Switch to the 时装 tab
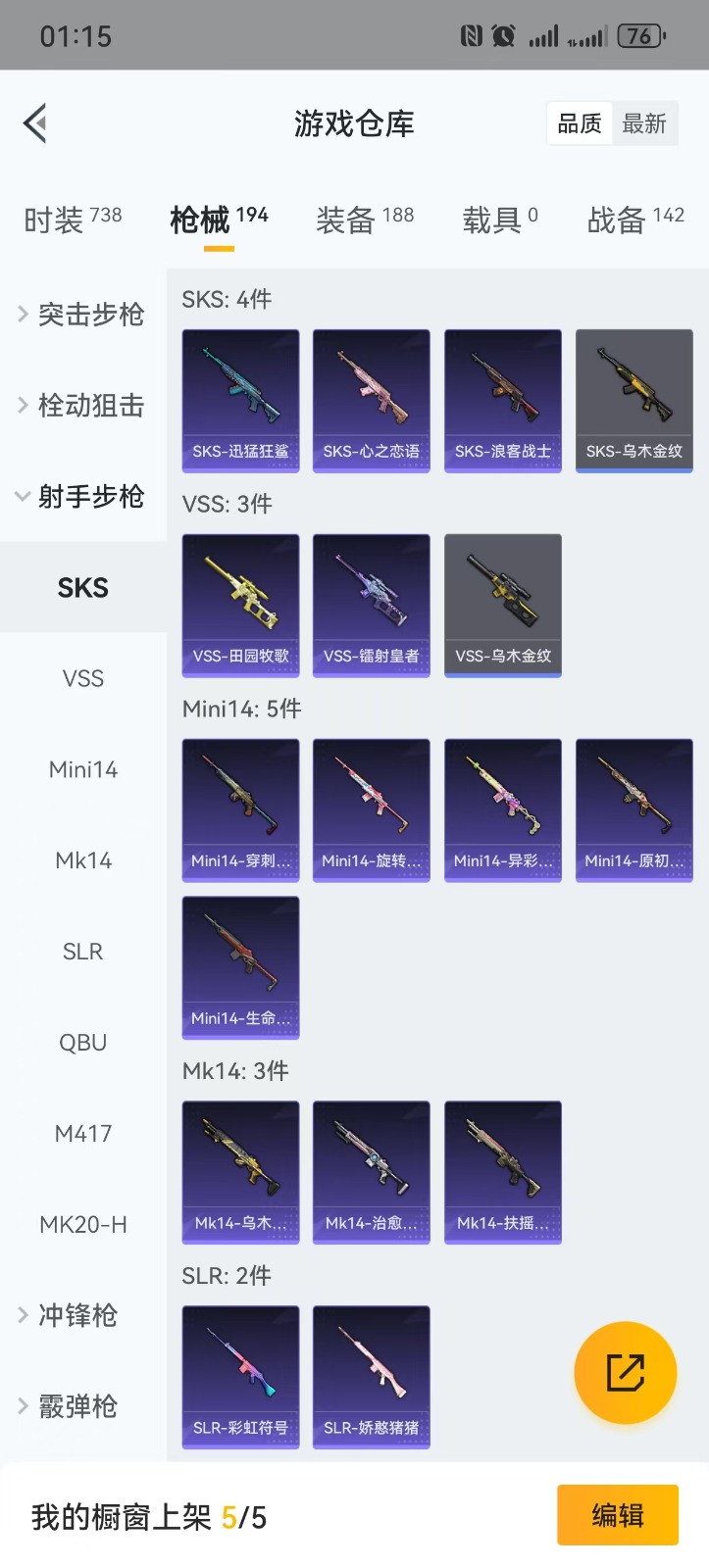709x1568 pixels. (73, 220)
